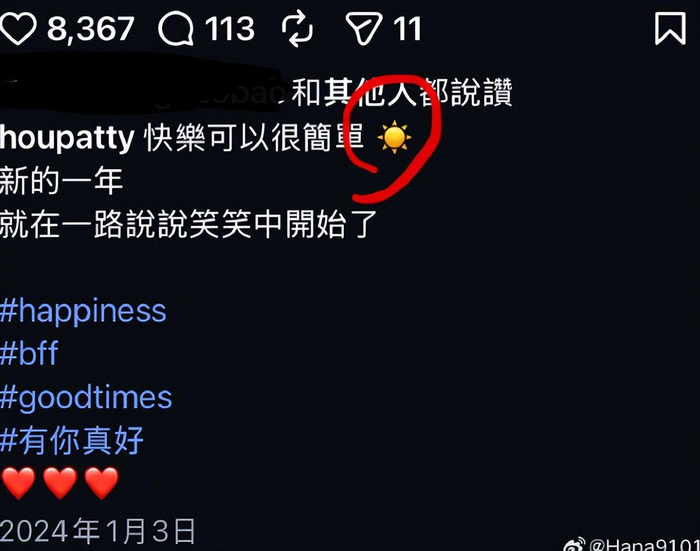Repost this post
The height and width of the screenshot is (551, 700).
click(298, 28)
